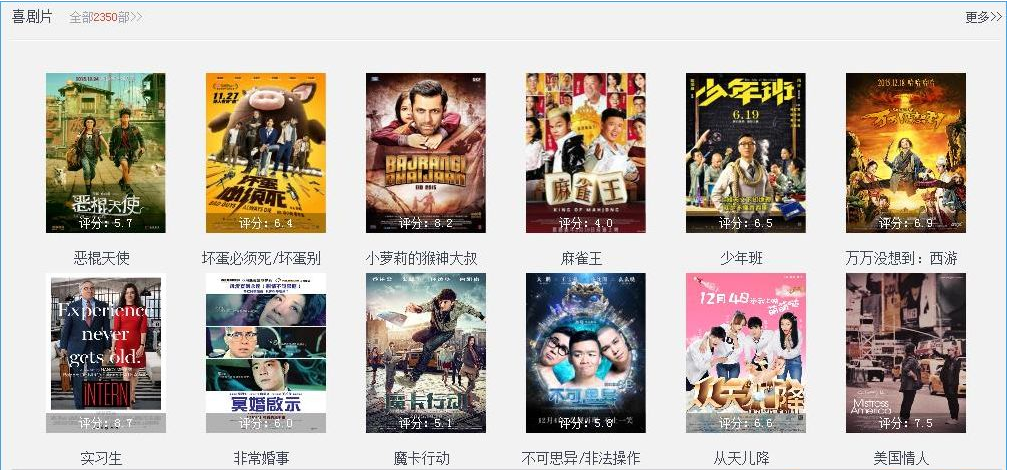Select the 非常婚事 movie tile

(265, 352)
